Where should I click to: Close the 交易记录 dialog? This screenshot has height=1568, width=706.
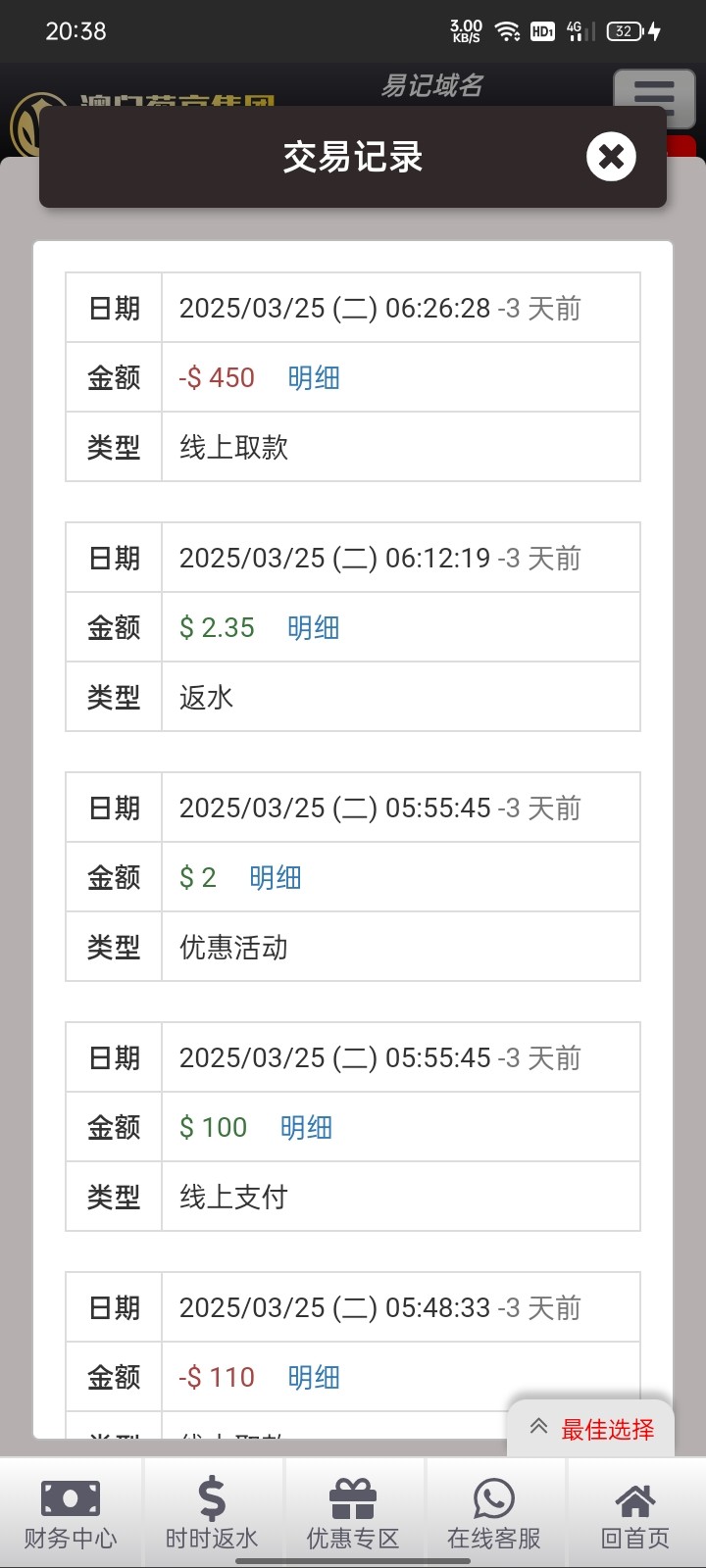pos(611,157)
